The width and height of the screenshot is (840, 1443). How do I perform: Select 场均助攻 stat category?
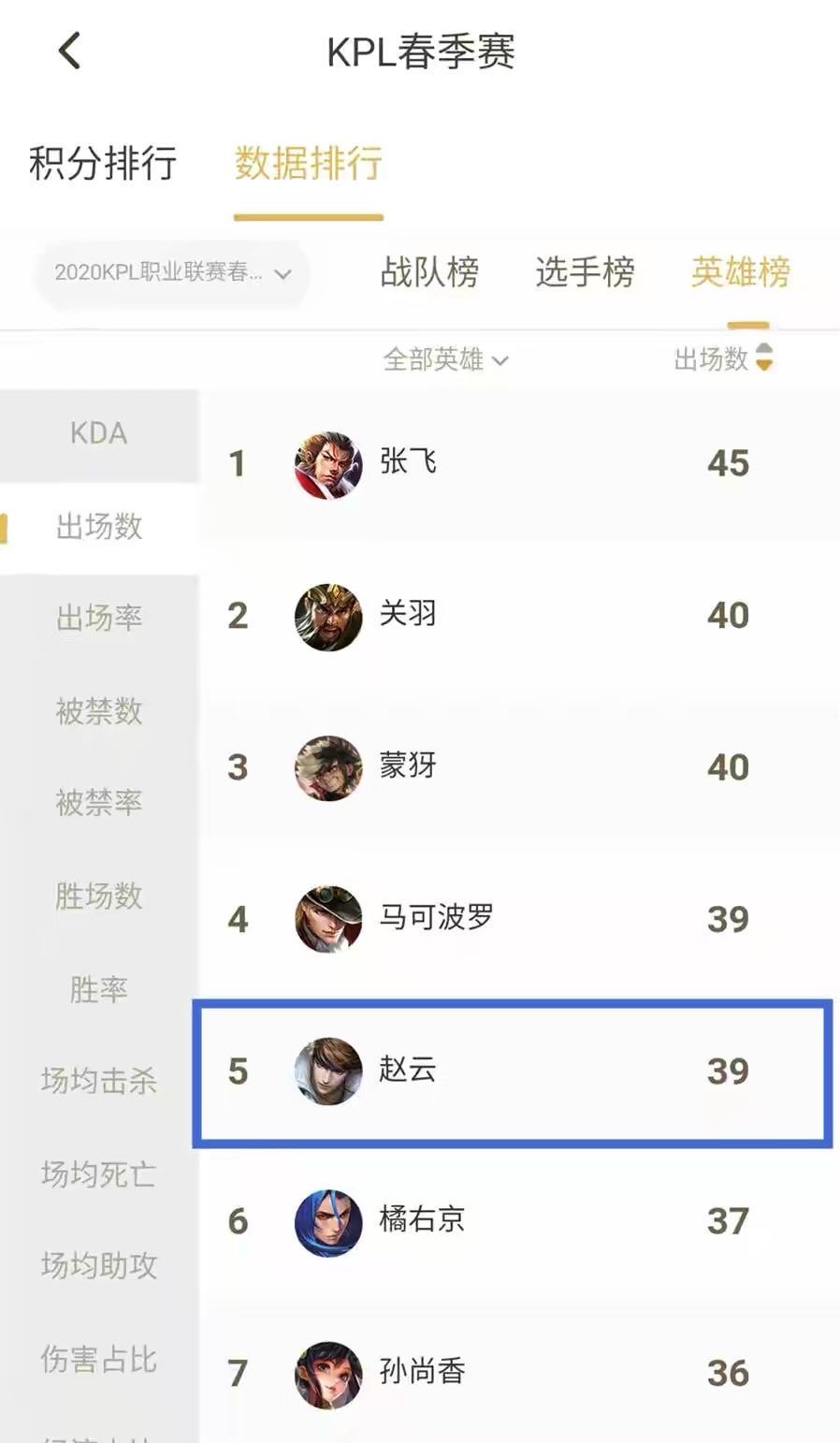pyautogui.click(x=98, y=1266)
